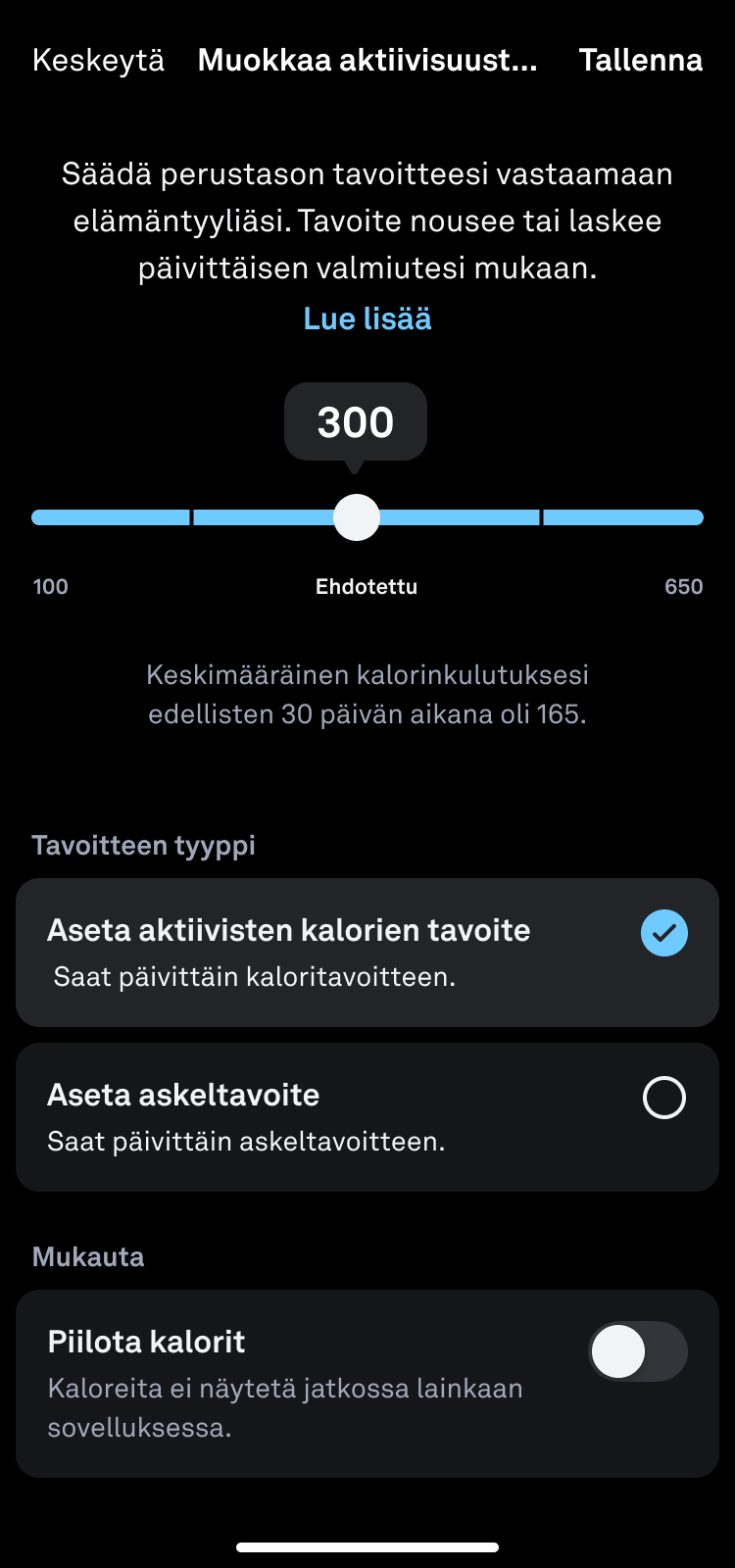The image size is (735, 1568).
Task: Tap the activity goal slider handle
Action: 356,517
